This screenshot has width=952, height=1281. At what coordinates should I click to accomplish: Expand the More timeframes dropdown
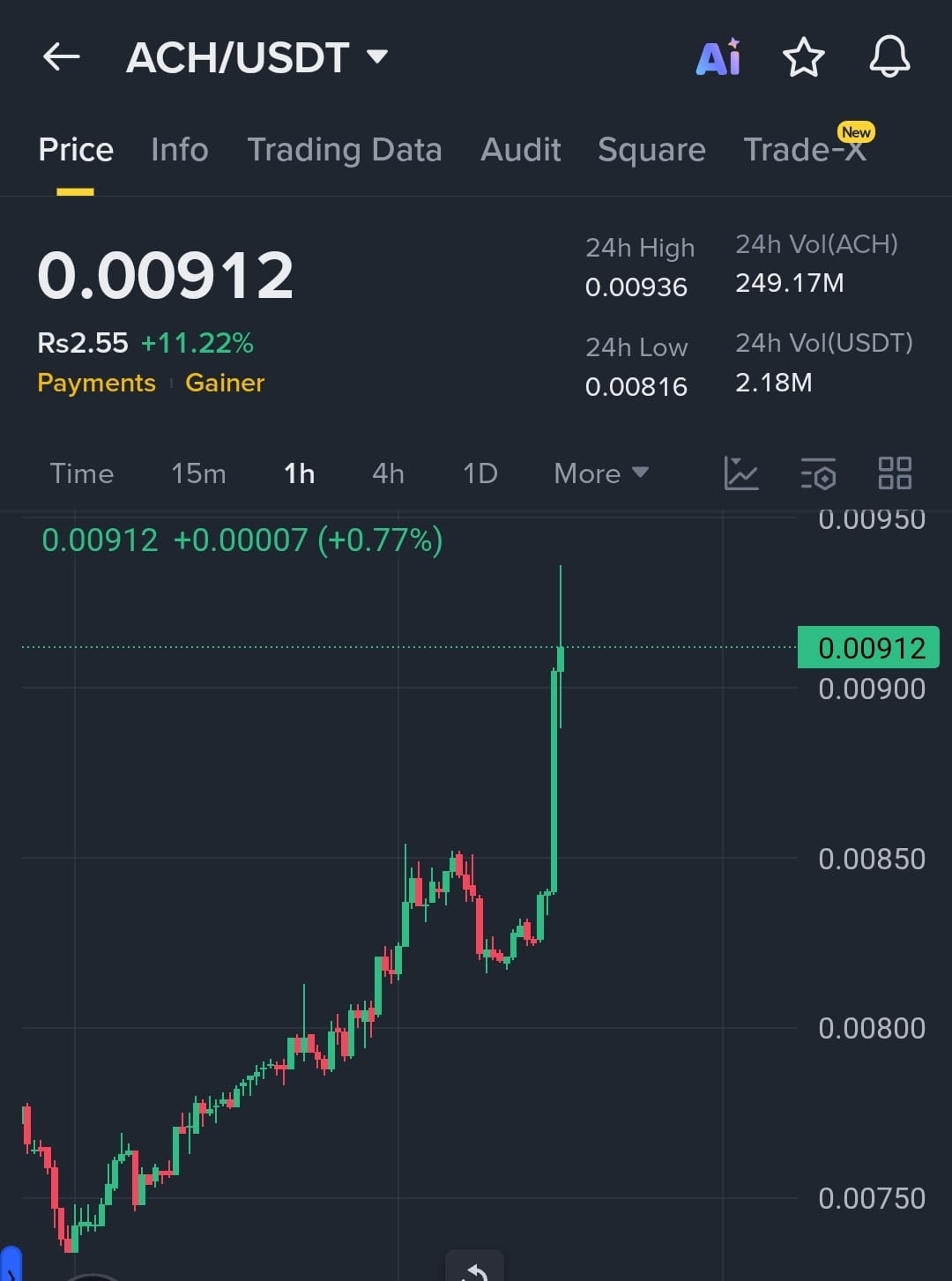coord(600,473)
